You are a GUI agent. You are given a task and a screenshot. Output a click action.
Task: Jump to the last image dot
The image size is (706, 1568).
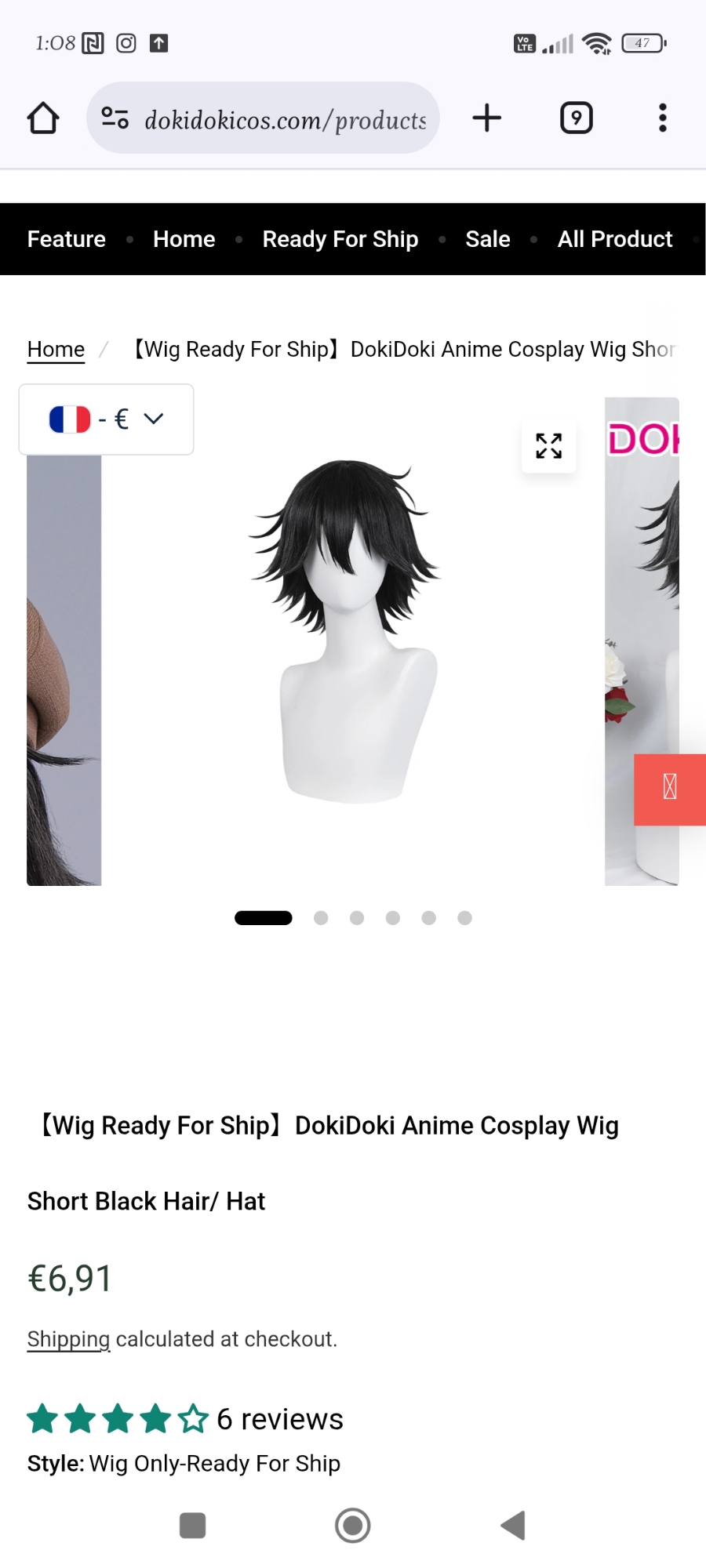coord(464,918)
